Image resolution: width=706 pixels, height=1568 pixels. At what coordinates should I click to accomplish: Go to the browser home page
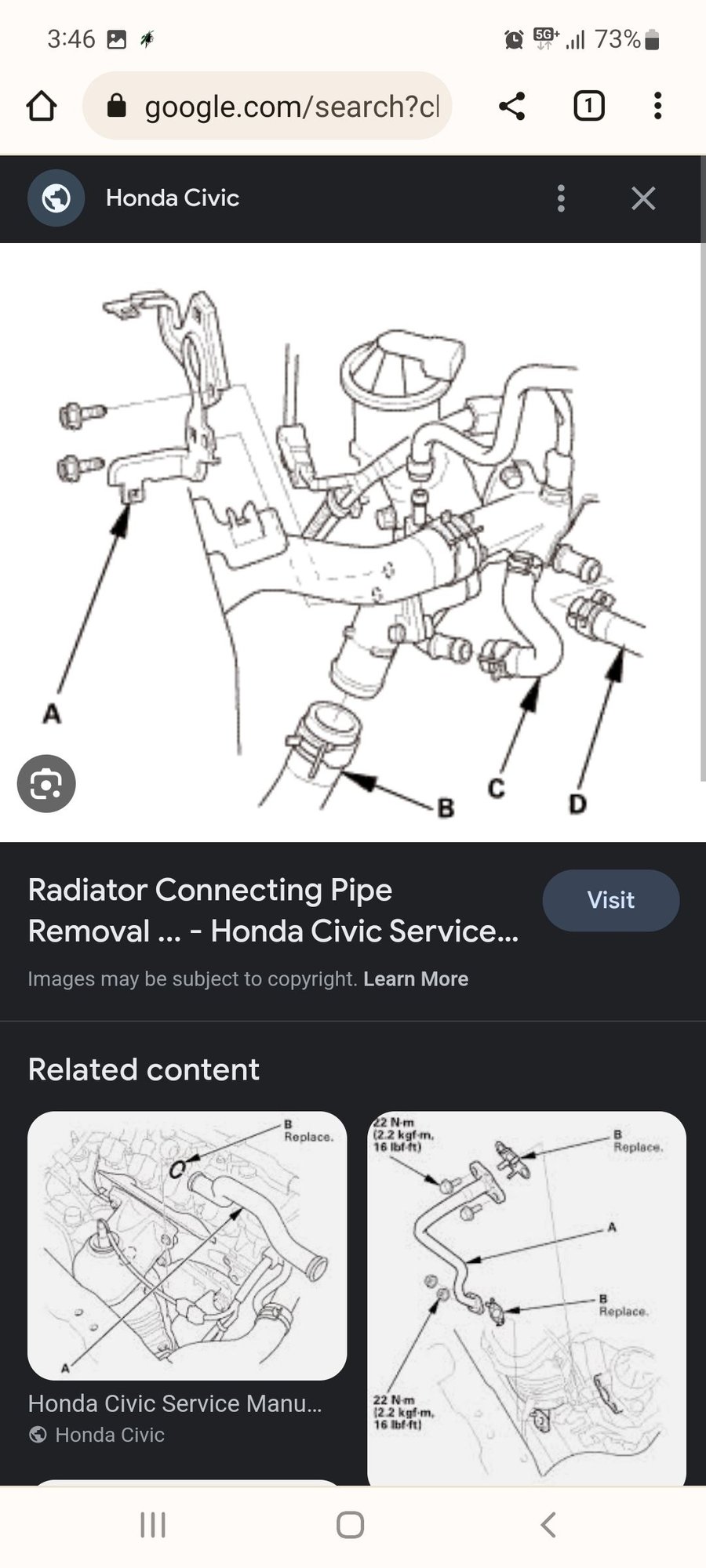tap(42, 106)
